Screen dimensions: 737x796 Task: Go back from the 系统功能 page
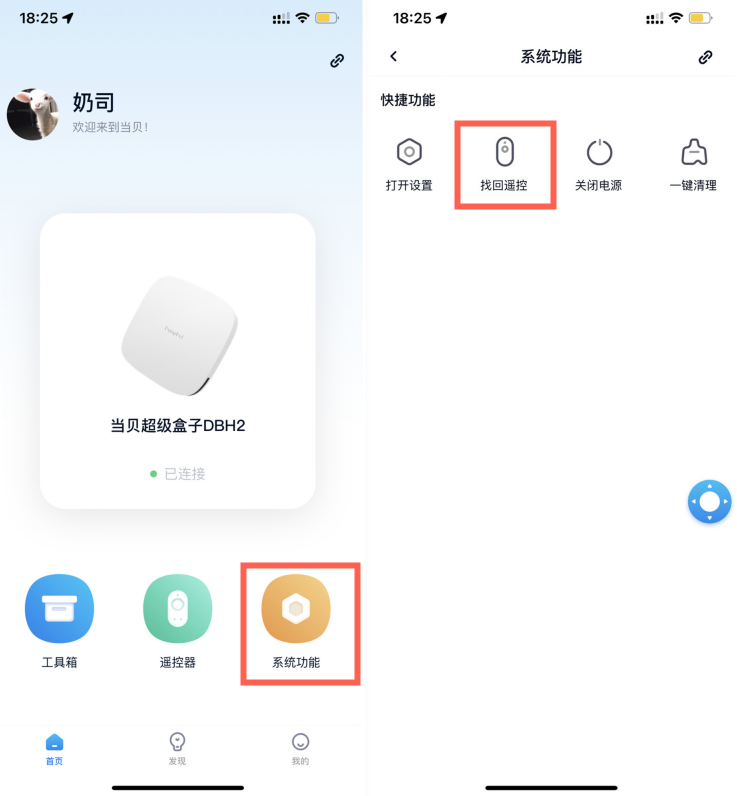click(393, 57)
